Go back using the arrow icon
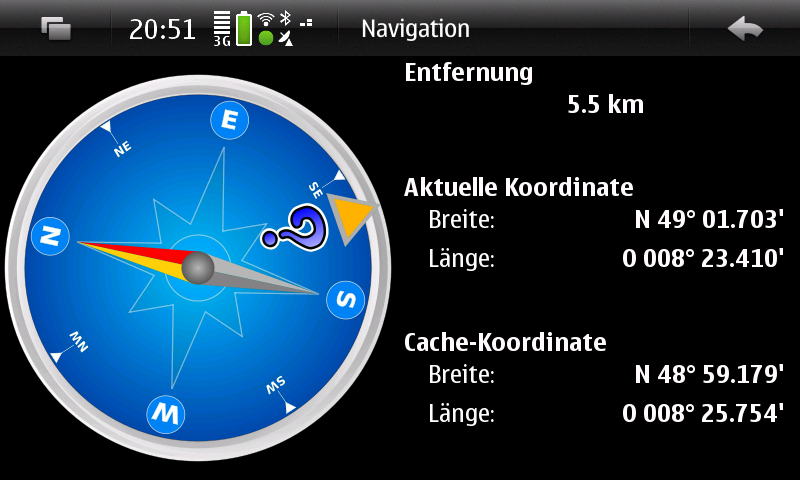 [744, 29]
